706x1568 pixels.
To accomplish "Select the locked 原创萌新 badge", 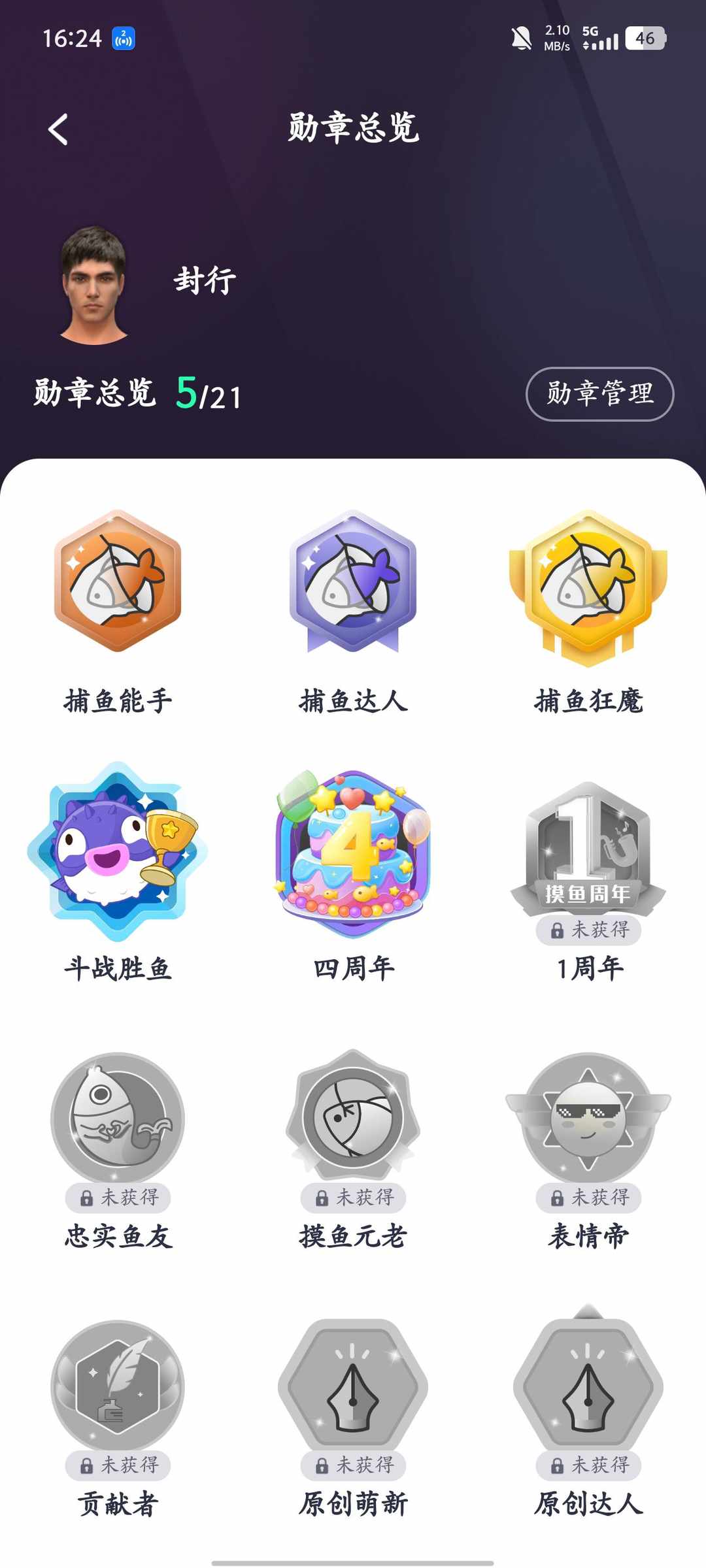I will coord(353,1386).
